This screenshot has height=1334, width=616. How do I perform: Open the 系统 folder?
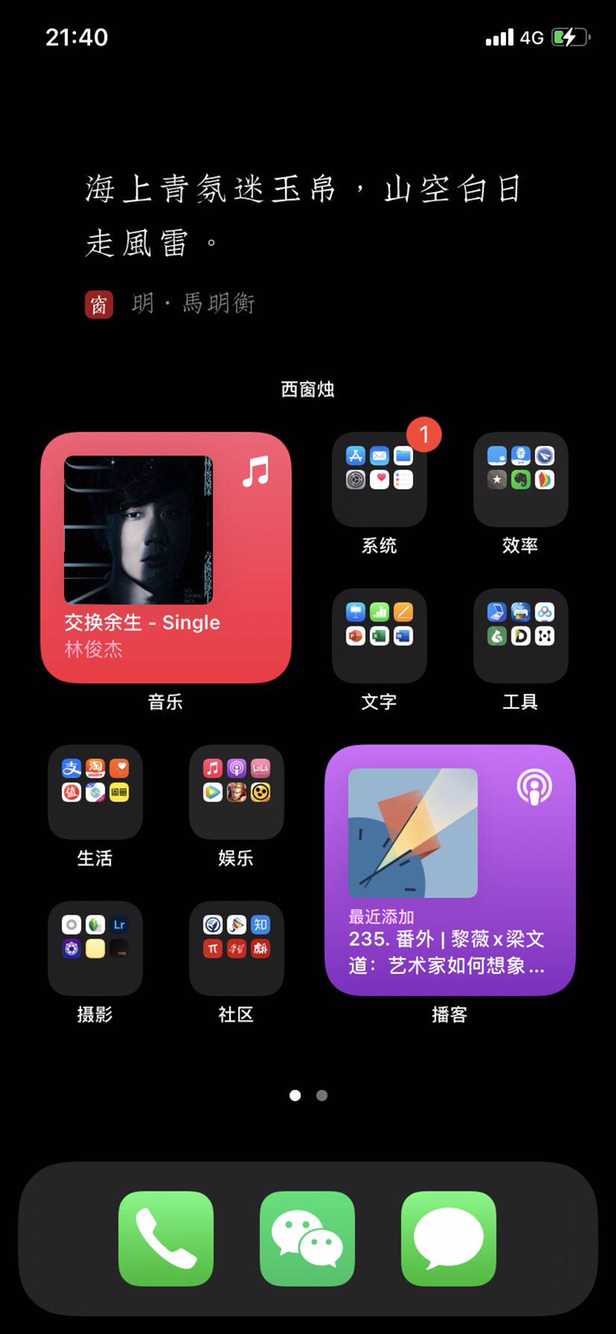[379, 479]
